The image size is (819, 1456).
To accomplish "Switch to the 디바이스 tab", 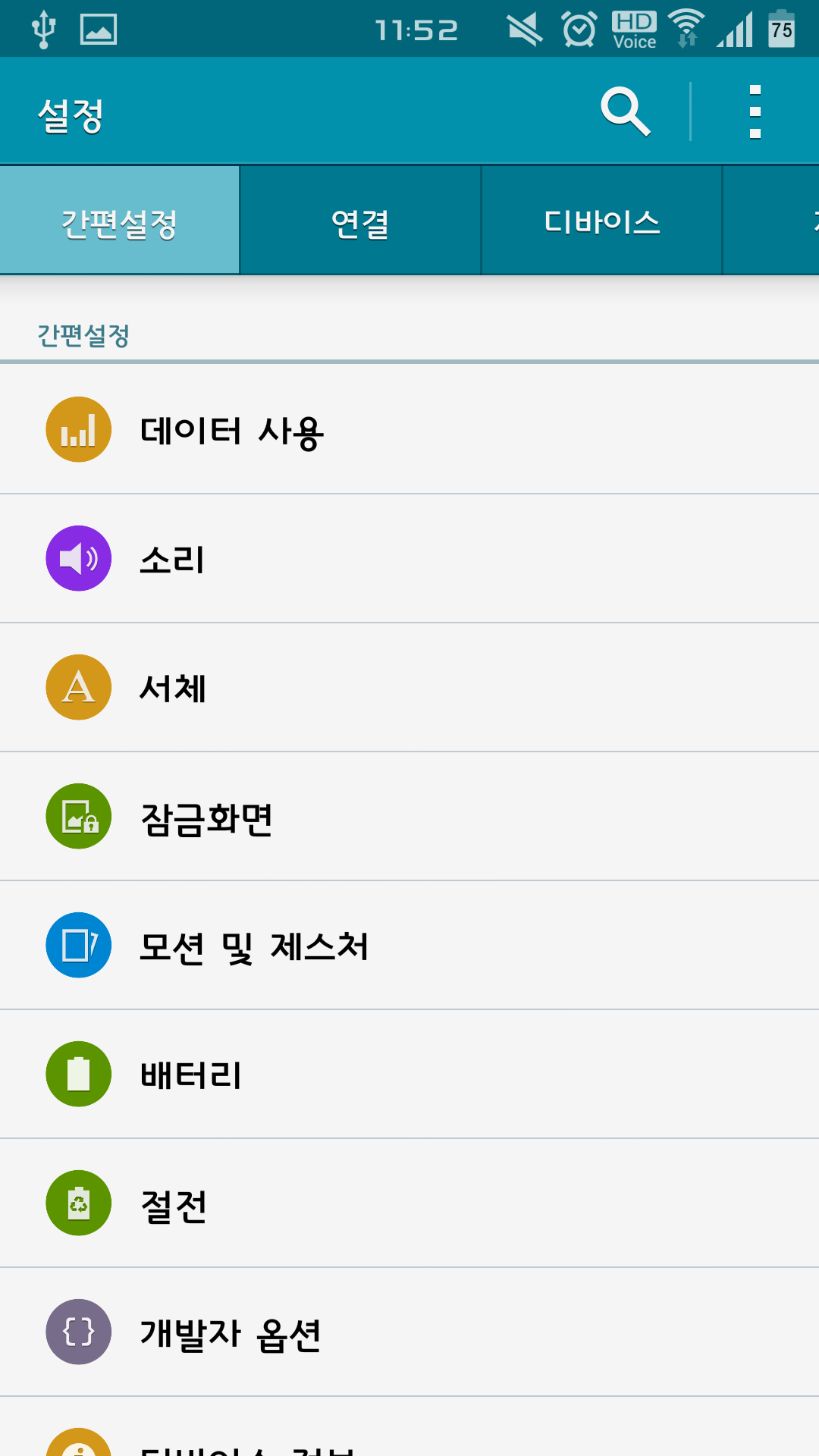I will [601, 221].
